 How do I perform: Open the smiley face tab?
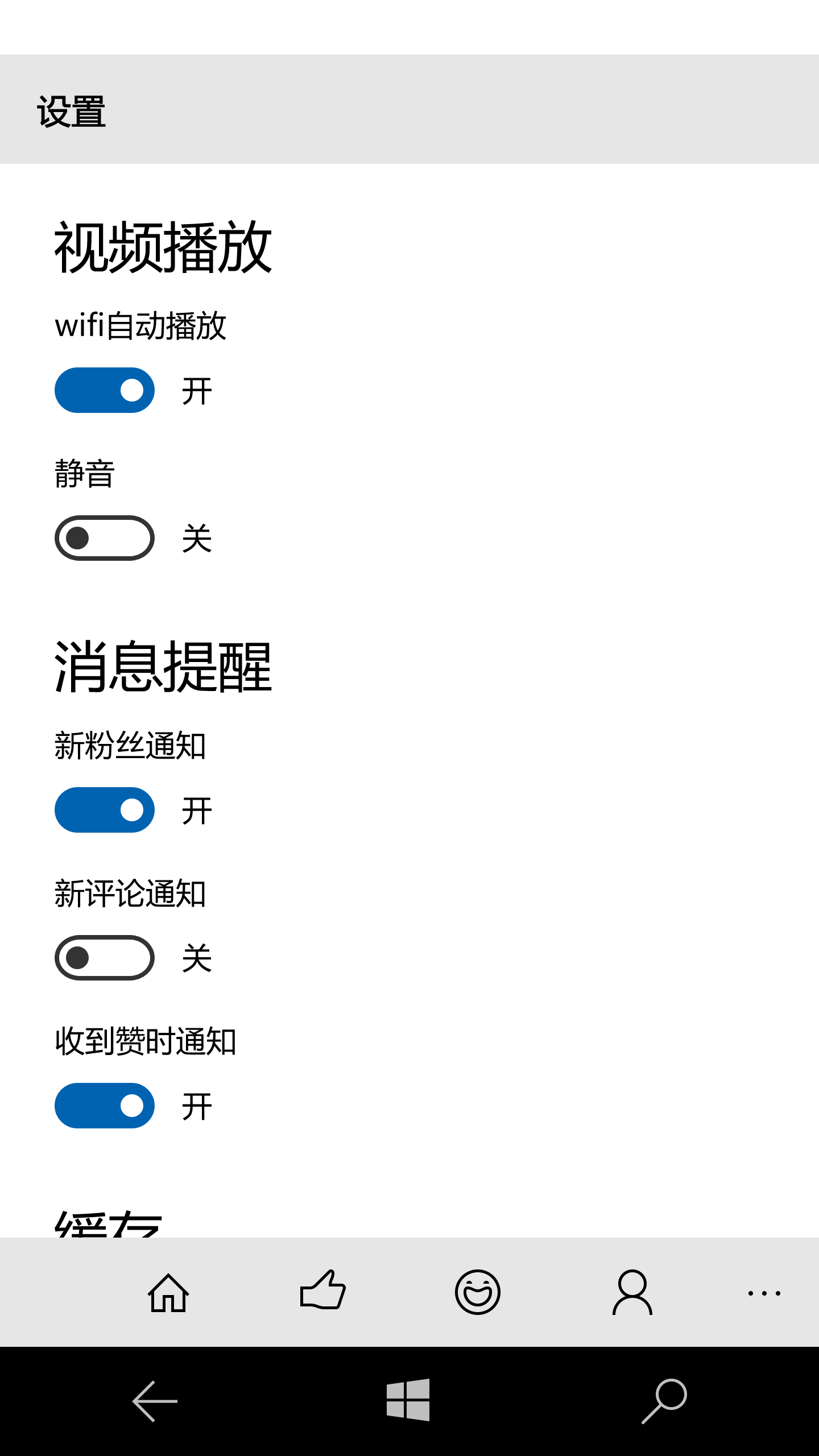[x=478, y=1292]
